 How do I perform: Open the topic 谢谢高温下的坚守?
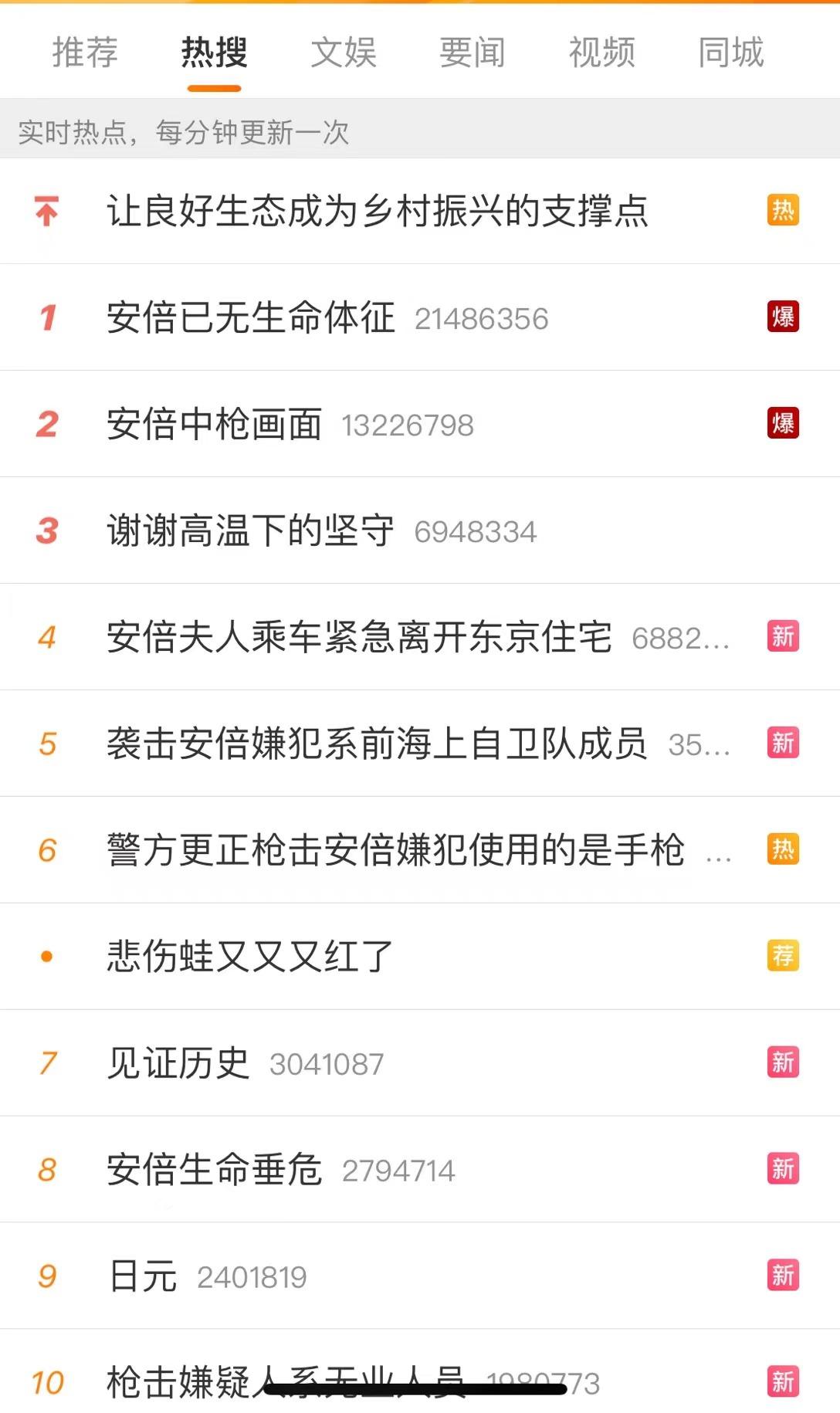tap(252, 530)
